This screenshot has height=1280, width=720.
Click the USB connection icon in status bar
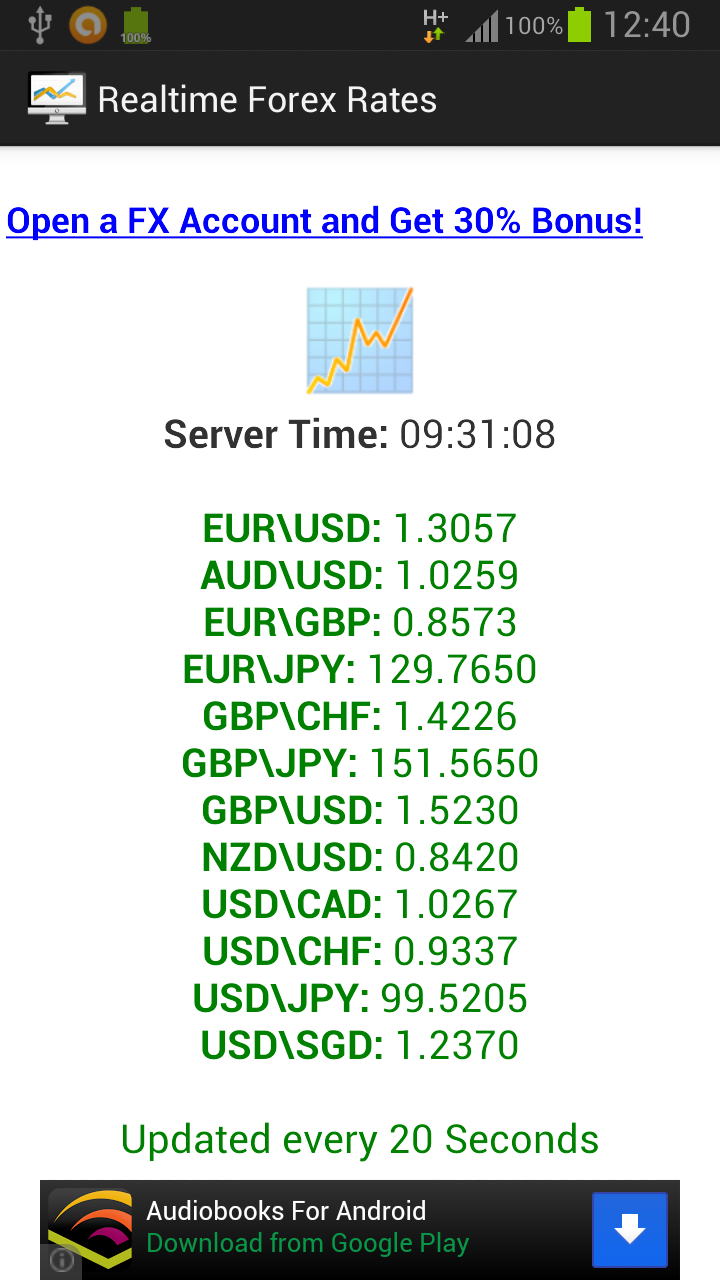(40, 24)
